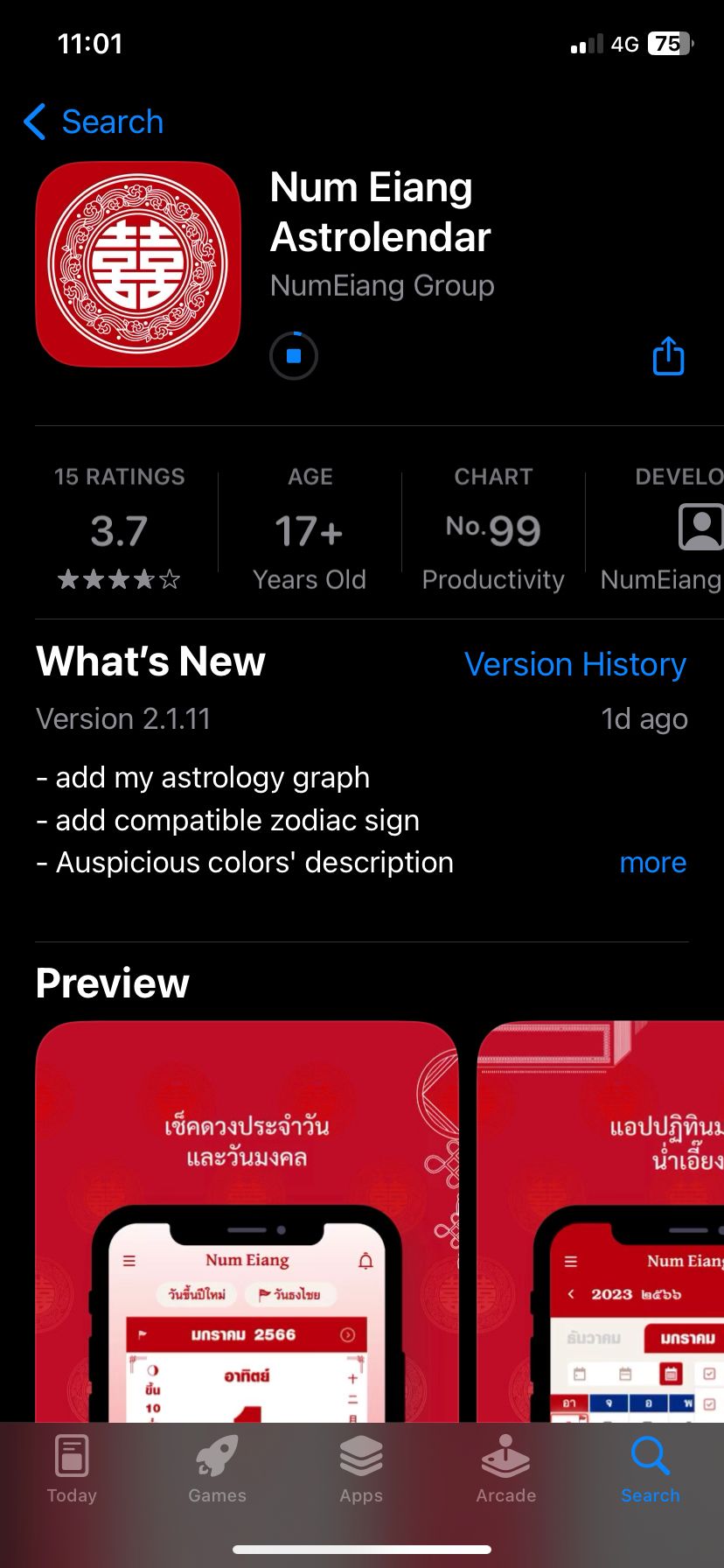The height and width of the screenshot is (1568, 724).
Task: Go back to Search results
Action: coord(94,122)
